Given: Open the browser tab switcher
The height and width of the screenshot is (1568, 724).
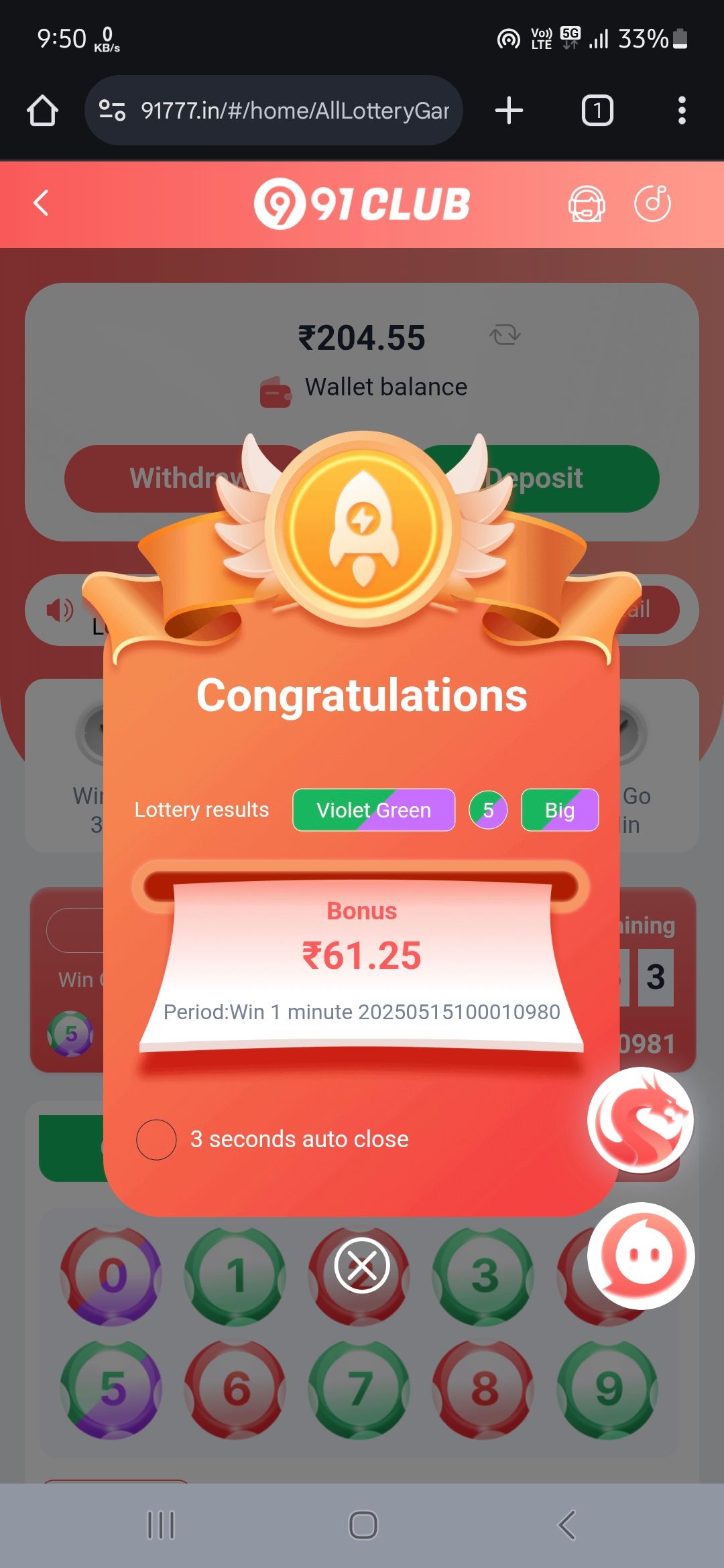Looking at the screenshot, I should pyautogui.click(x=597, y=111).
